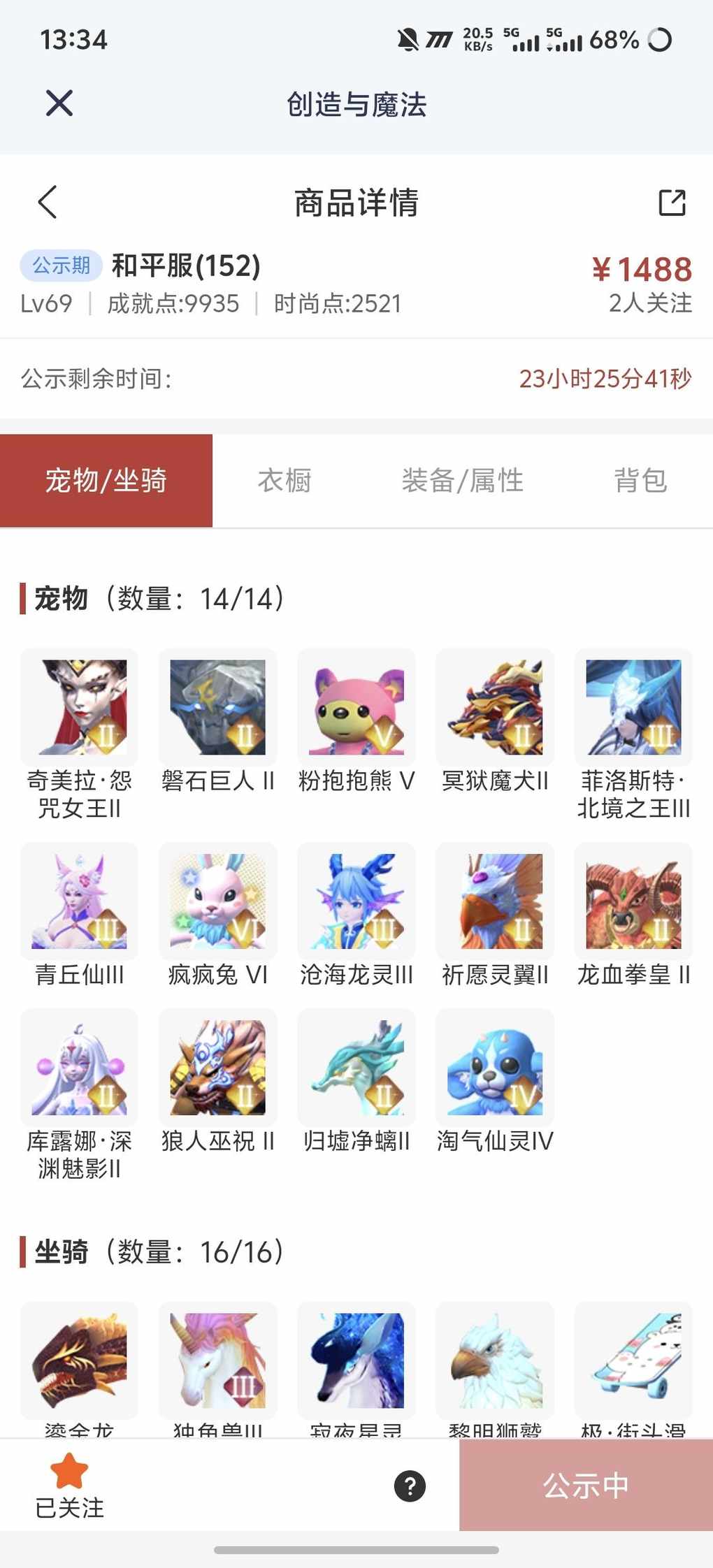713x1568 pixels.
Task: View pet 冥狱魔犬II
Action: coord(494,707)
